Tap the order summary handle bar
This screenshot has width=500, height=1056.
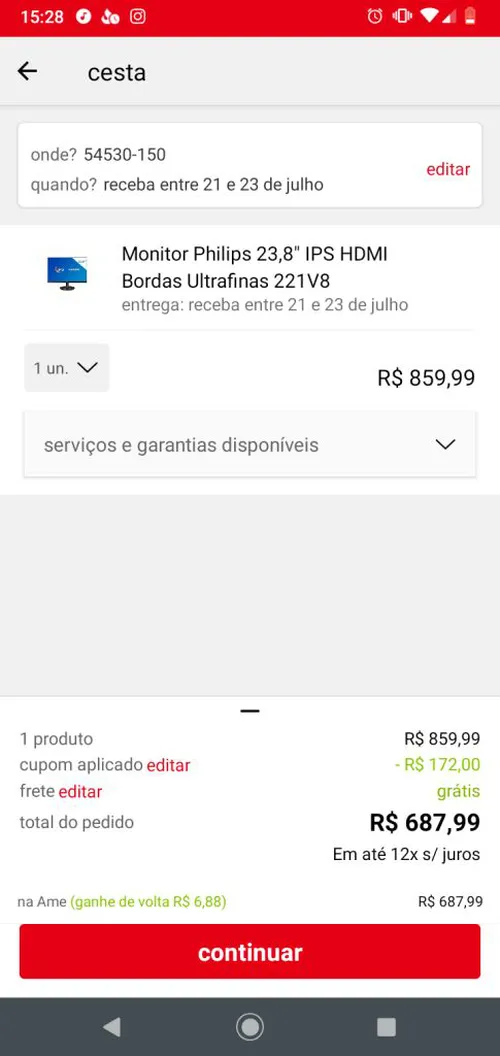coord(250,711)
